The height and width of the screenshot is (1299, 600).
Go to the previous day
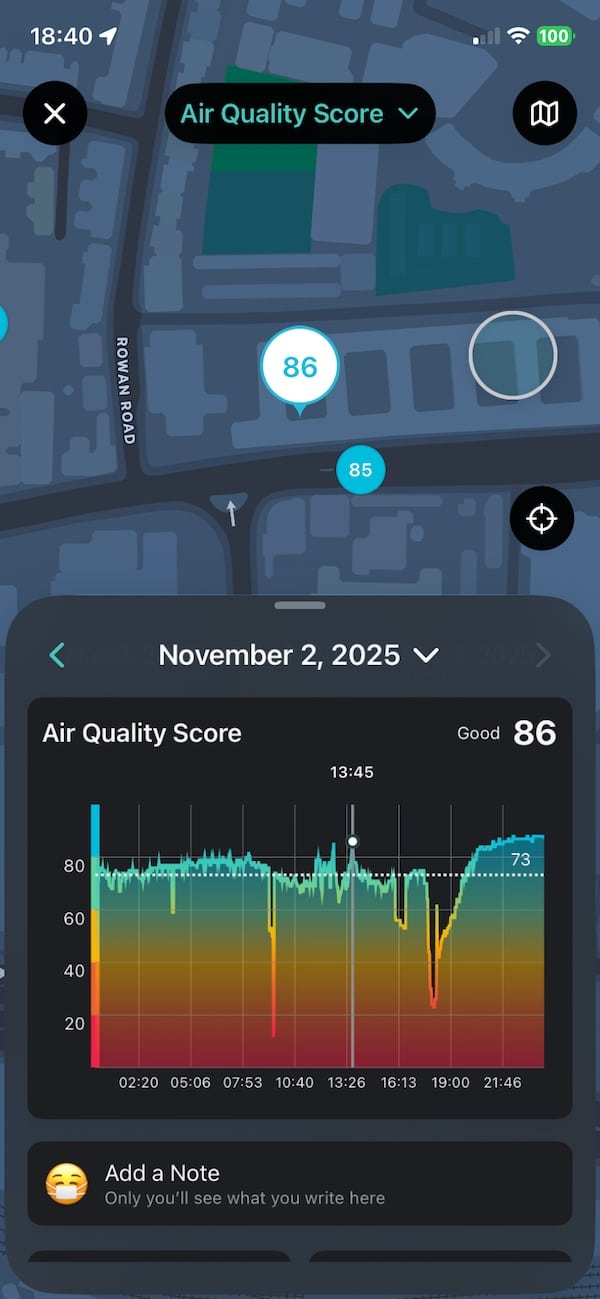click(x=57, y=655)
